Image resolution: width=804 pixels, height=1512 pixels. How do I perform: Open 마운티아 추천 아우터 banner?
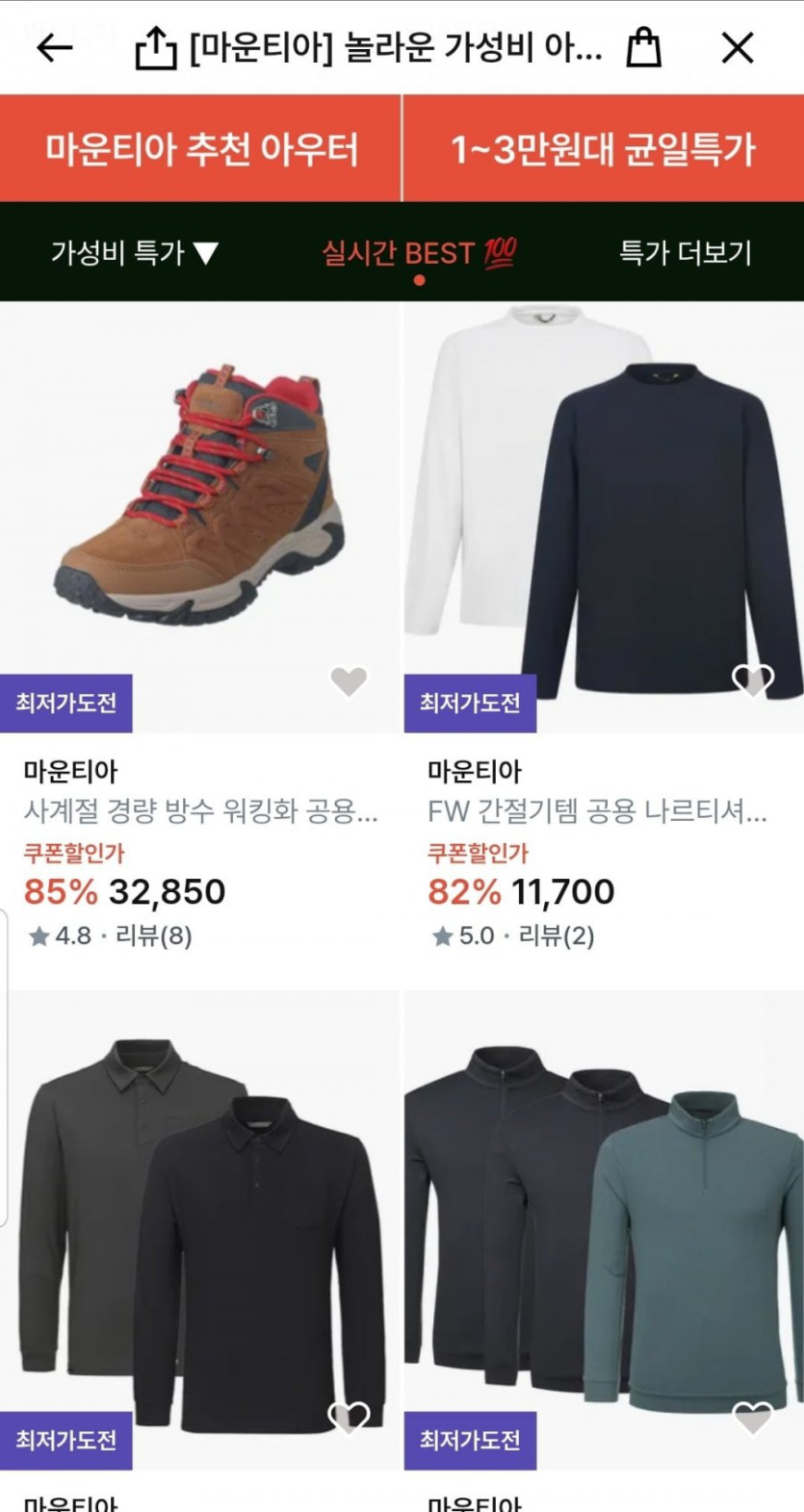point(200,148)
